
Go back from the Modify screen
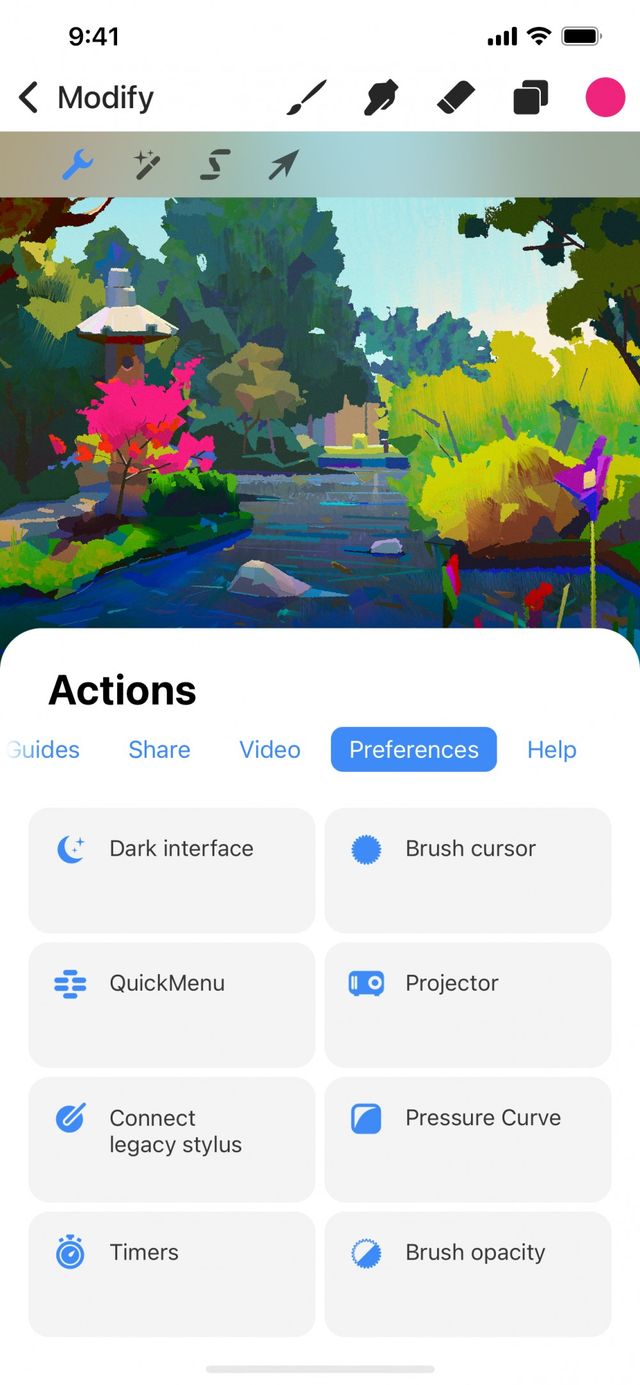click(29, 98)
